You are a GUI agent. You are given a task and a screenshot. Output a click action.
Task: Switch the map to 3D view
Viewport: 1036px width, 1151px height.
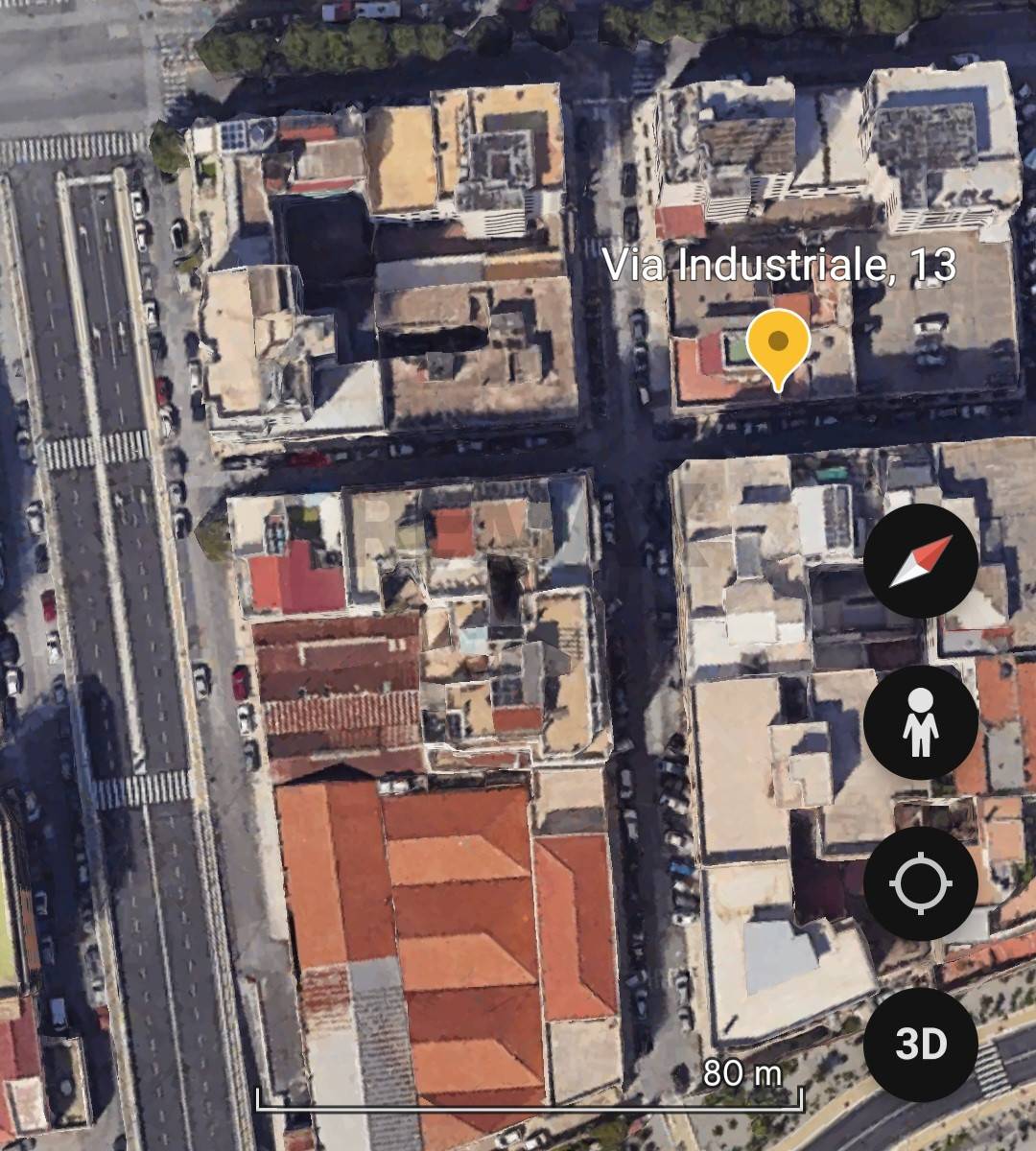921,1044
